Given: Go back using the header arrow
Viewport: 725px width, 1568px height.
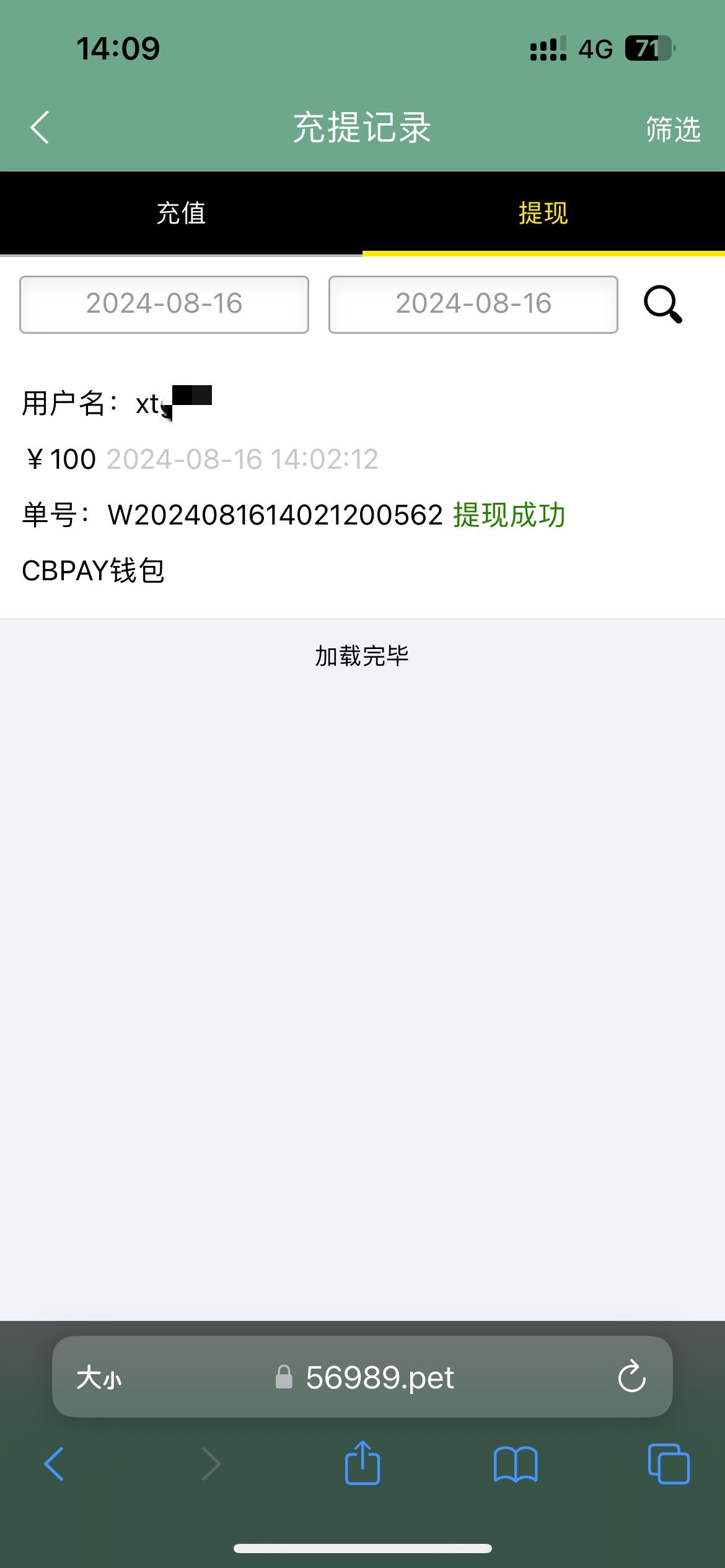Looking at the screenshot, I should click(40, 128).
